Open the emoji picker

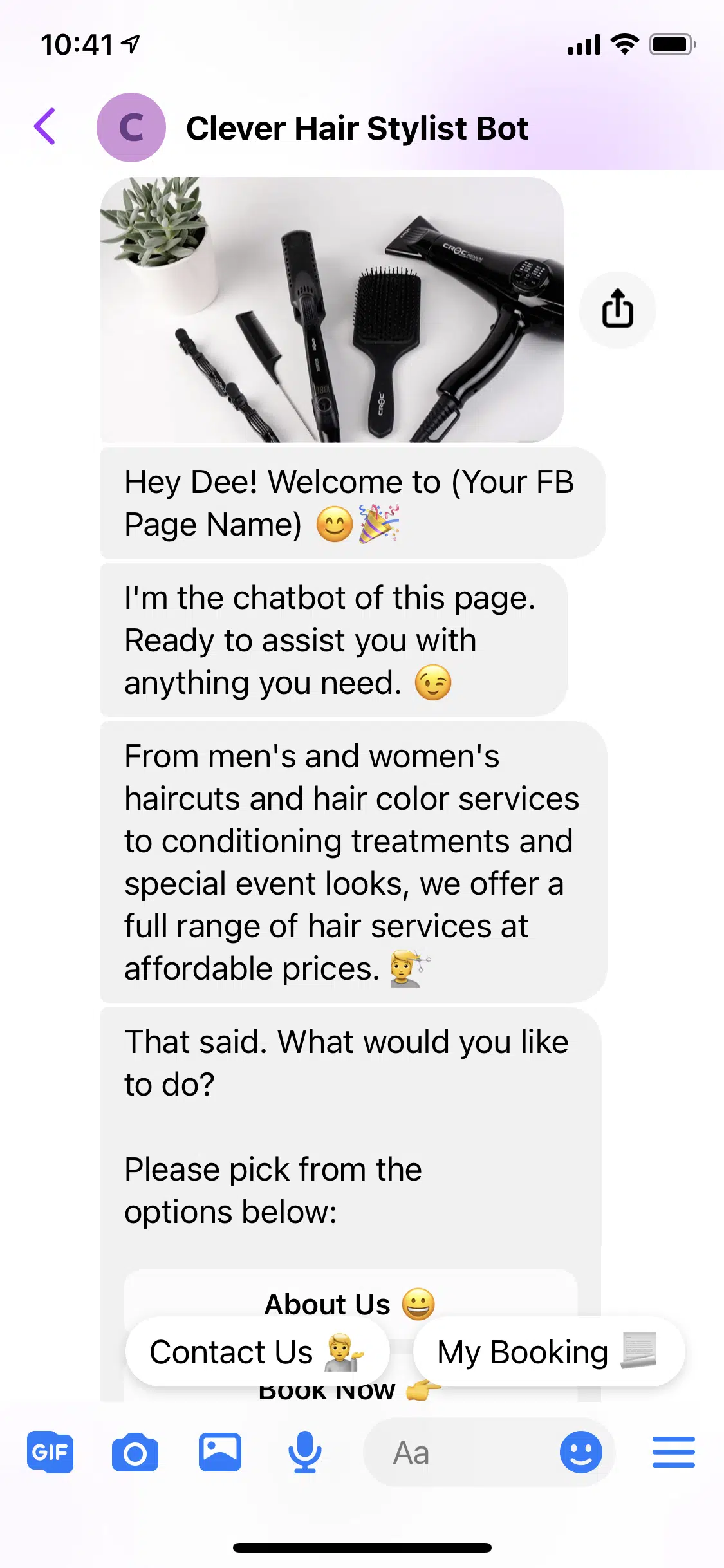[x=580, y=1453]
